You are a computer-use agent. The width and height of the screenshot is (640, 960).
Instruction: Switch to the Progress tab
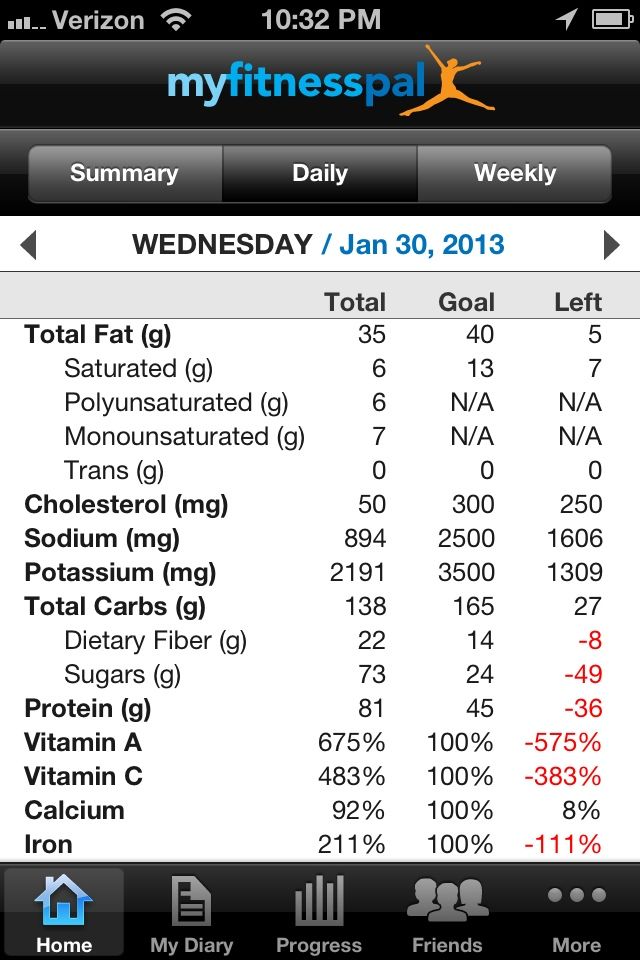pos(319,912)
